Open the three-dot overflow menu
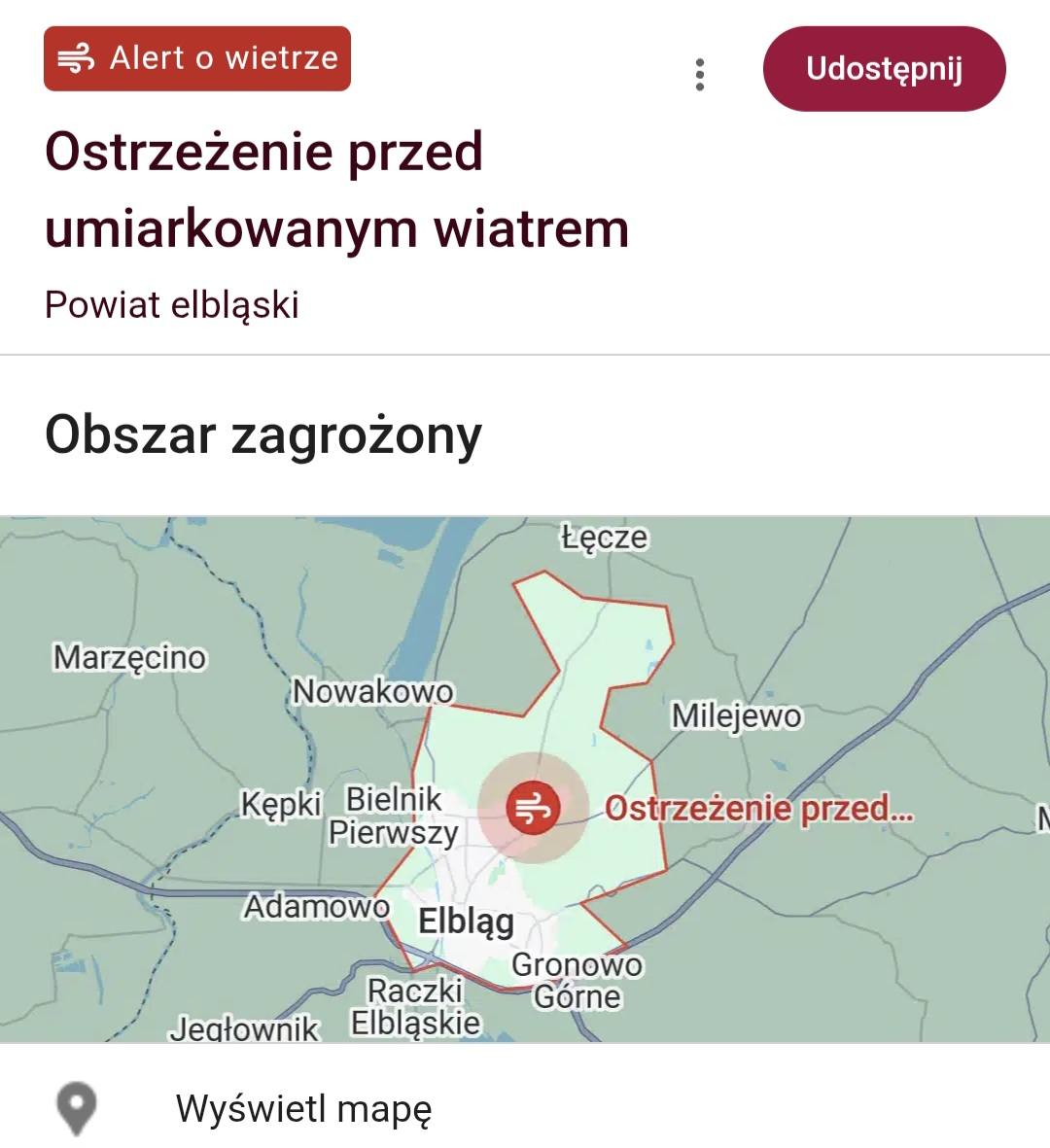Viewport: 1050px width, 1148px height. click(x=700, y=74)
